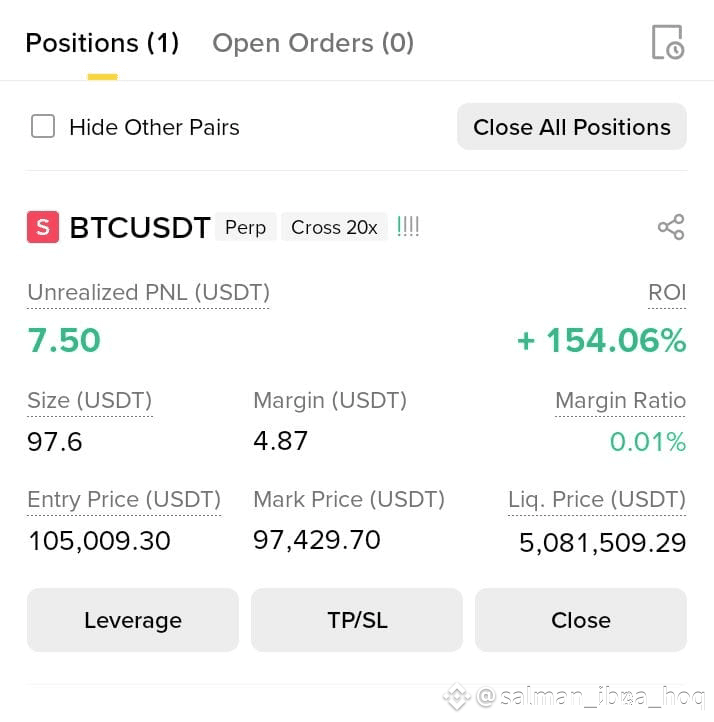The height and width of the screenshot is (722, 714).
Task: View Margin Ratio details
Action: point(621,401)
